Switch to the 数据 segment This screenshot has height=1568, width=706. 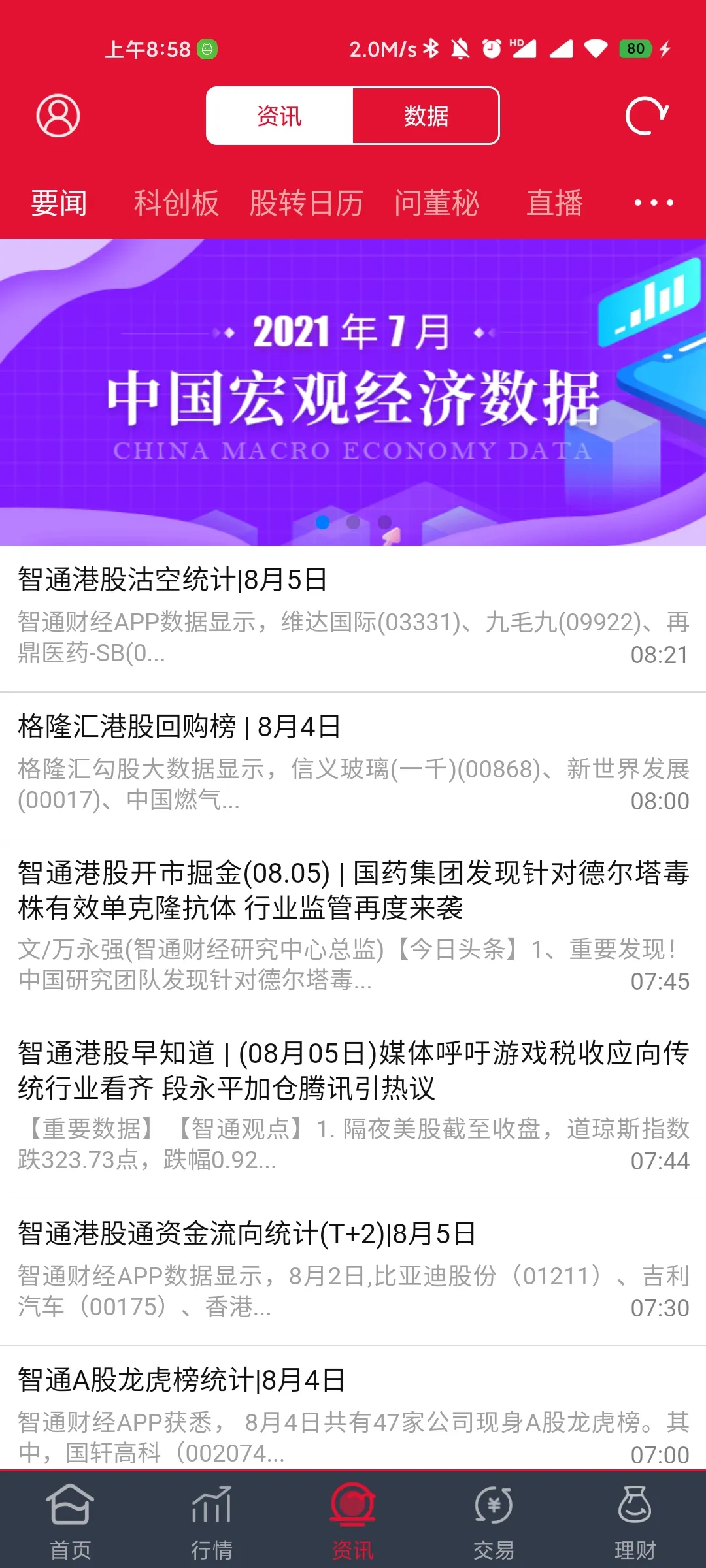426,116
